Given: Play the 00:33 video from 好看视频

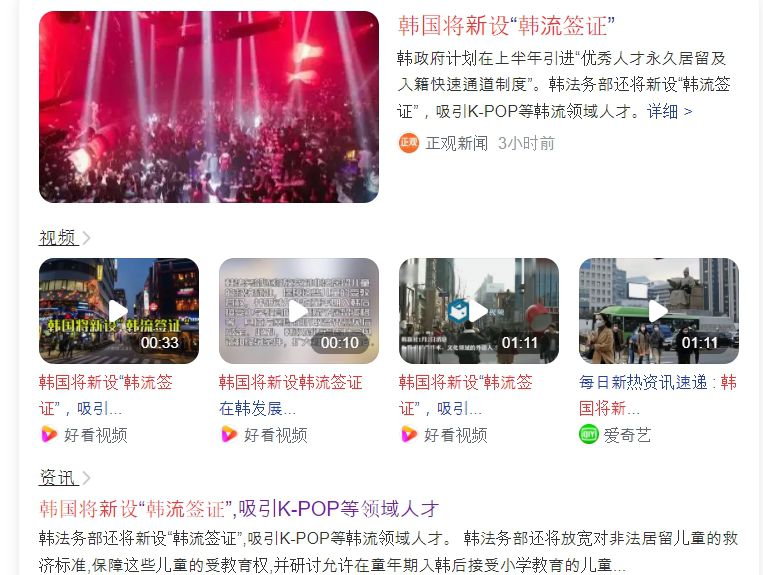Looking at the screenshot, I should pos(119,311).
